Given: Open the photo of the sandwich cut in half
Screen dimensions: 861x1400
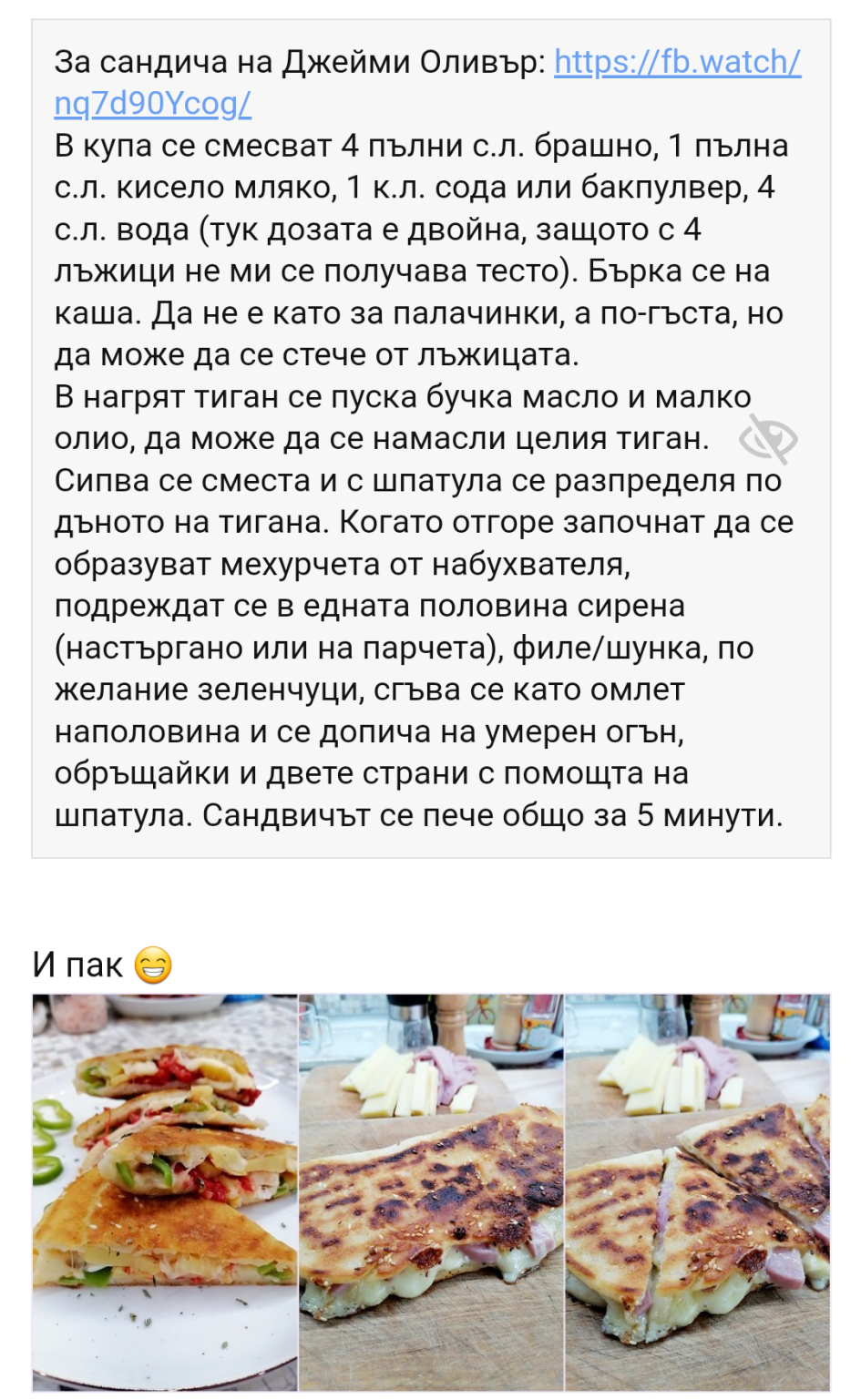Looking at the screenshot, I should click(697, 1192).
